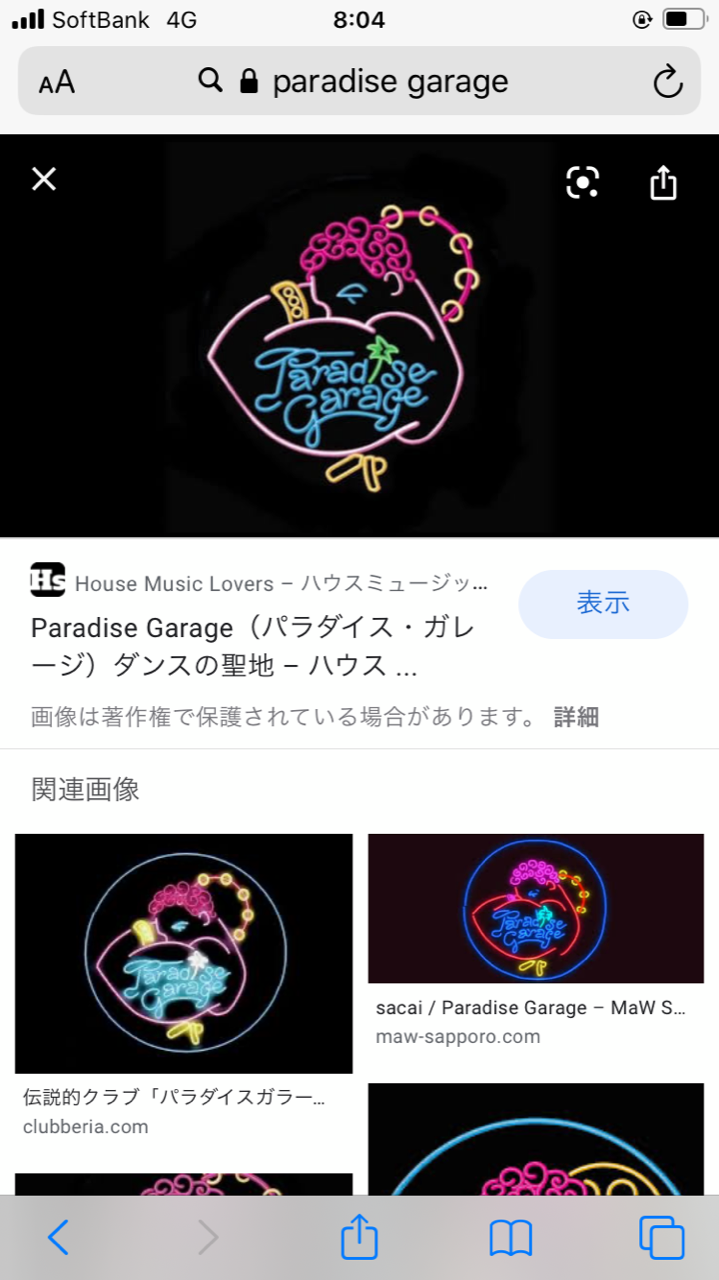This screenshot has height=1280, width=719.
Task: Open Safari's share sheet from the toolbar
Action: point(359,1238)
